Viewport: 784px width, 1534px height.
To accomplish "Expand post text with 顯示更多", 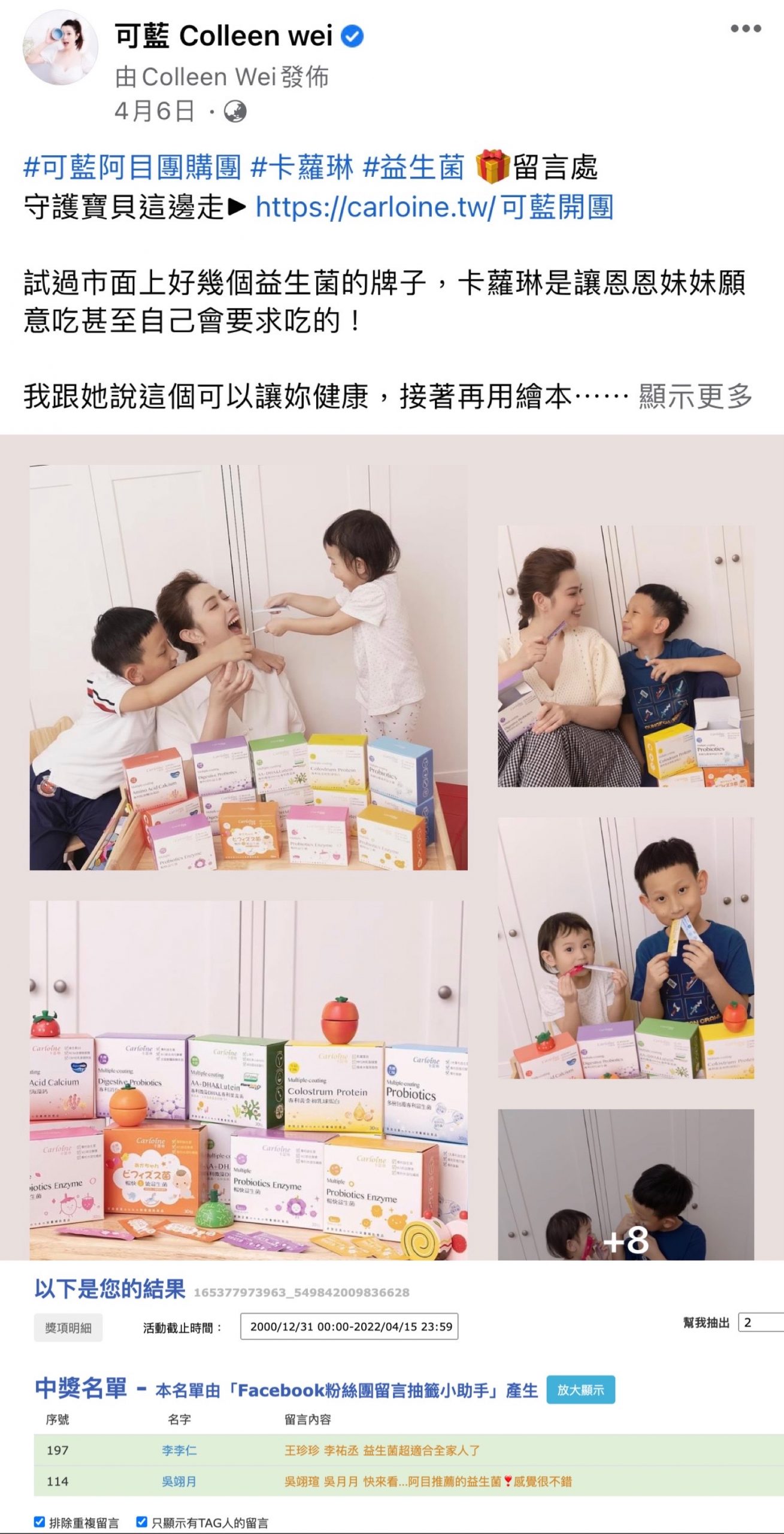I will coord(695,396).
